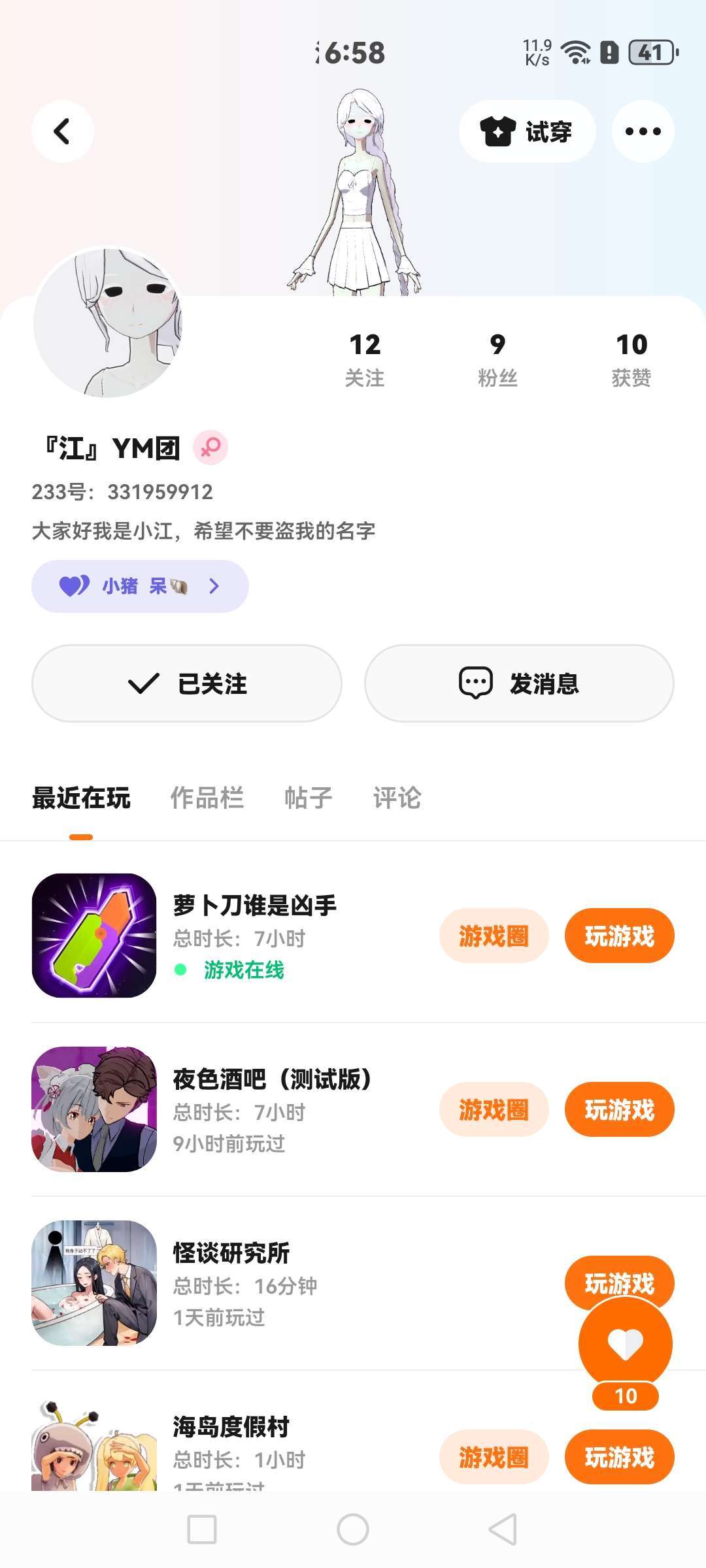
Task: Go back using the top-left arrow
Action: pos(62,131)
